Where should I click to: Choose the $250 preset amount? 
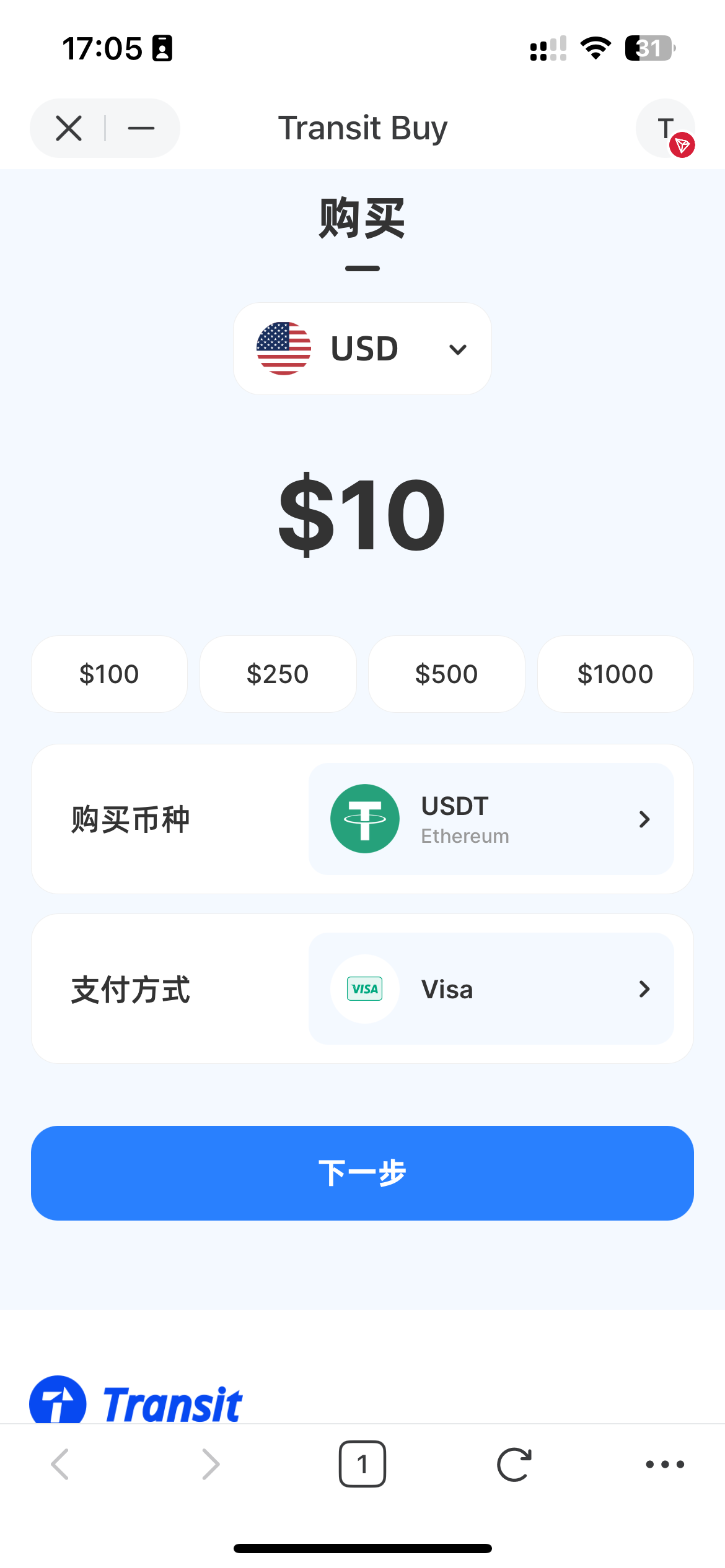point(278,674)
